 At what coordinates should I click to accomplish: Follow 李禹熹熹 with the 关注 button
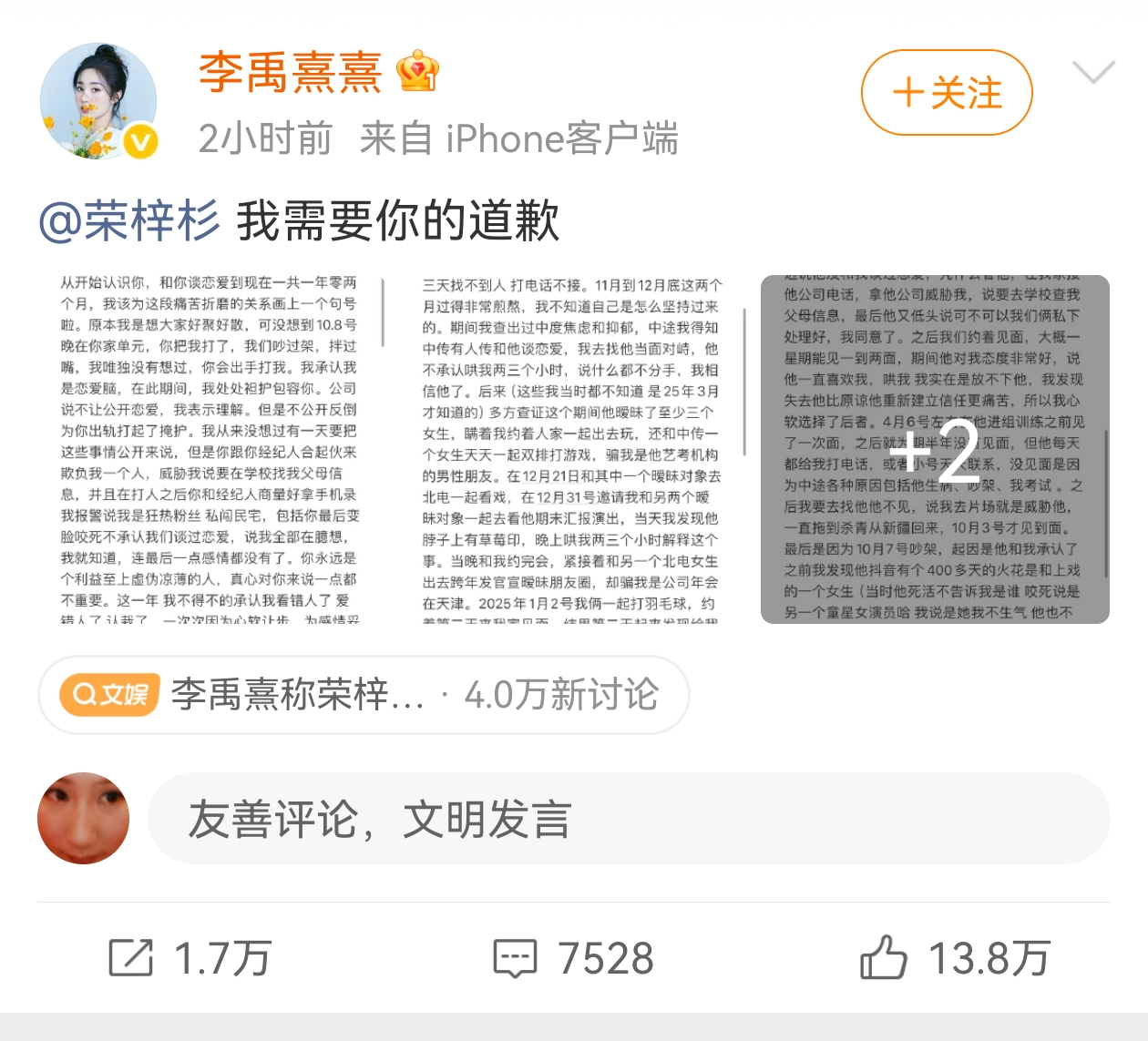click(x=946, y=93)
